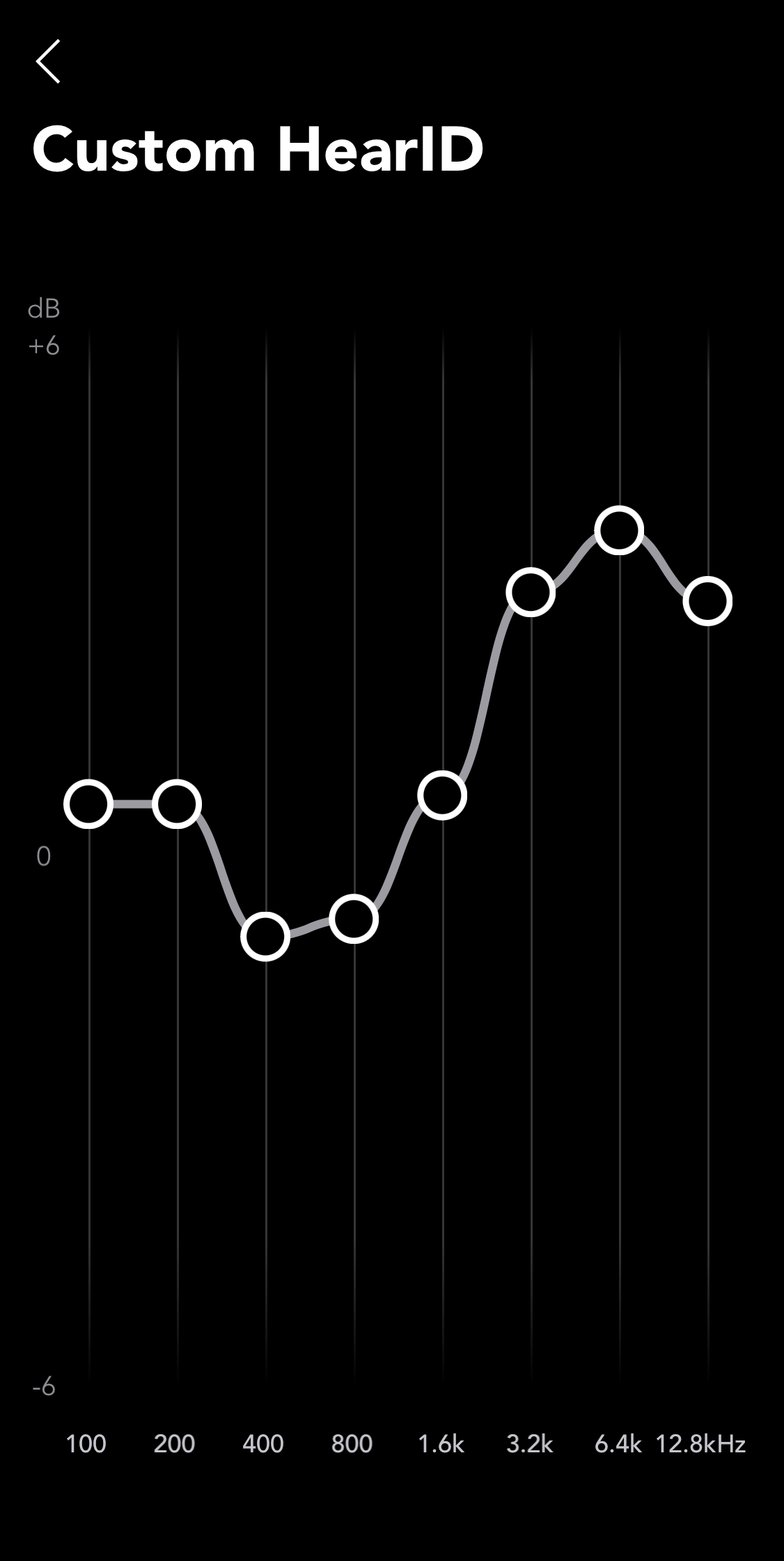Tap the 1.6k equalizer handle
Viewport: 784px width, 1561px height.
tap(442, 795)
